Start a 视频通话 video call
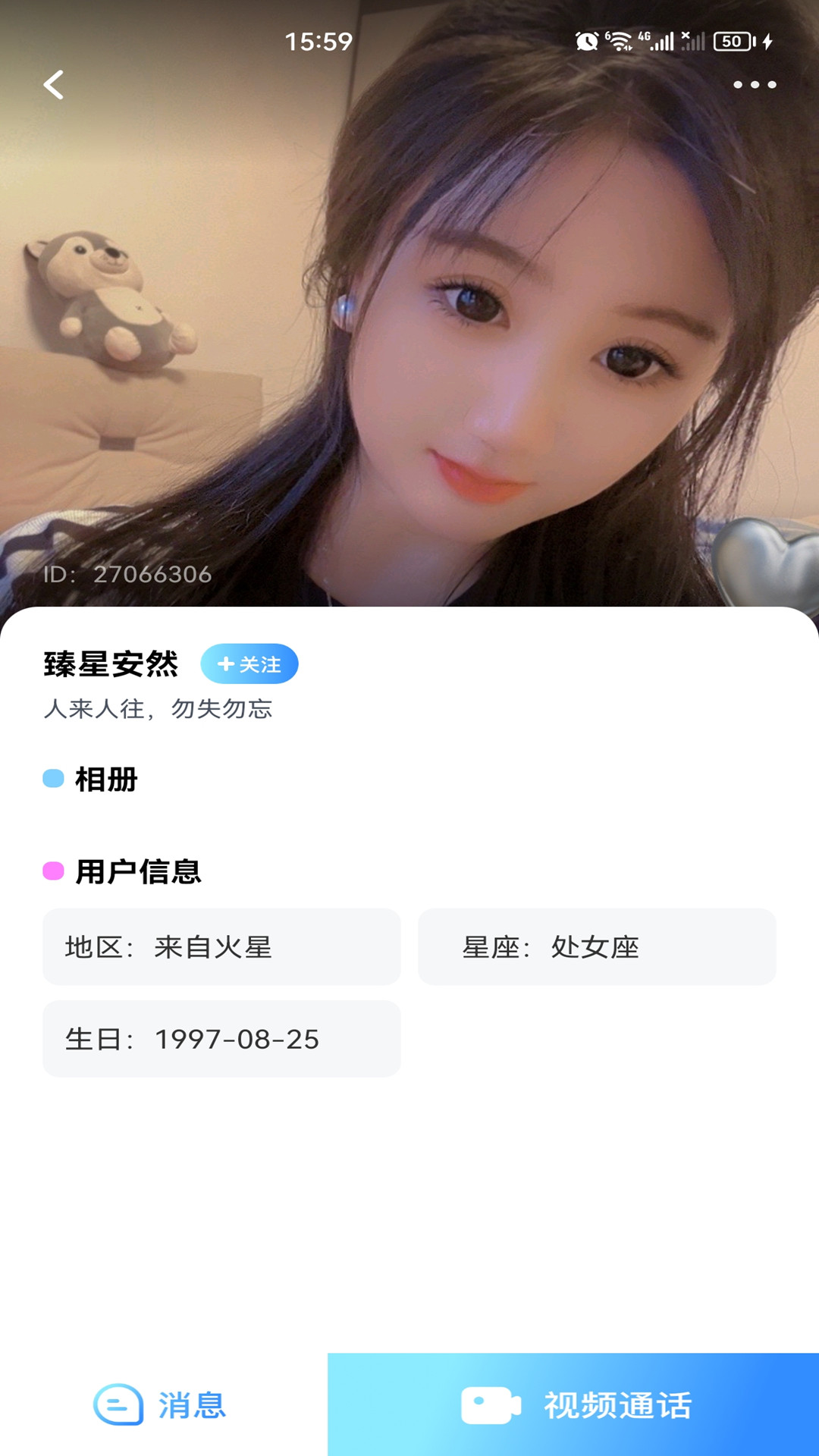Viewport: 819px width, 1456px height. (573, 1405)
